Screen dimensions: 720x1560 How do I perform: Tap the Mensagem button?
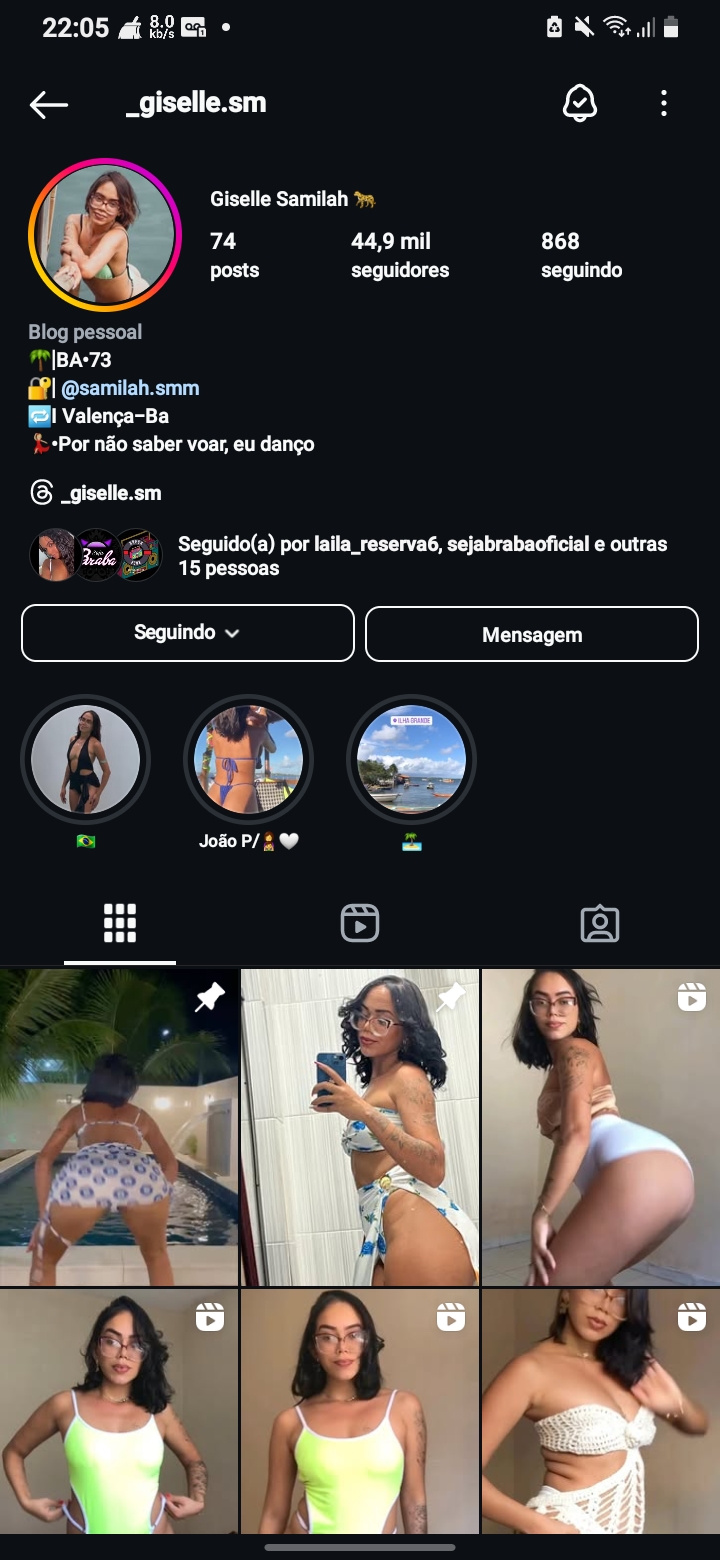[532, 634]
